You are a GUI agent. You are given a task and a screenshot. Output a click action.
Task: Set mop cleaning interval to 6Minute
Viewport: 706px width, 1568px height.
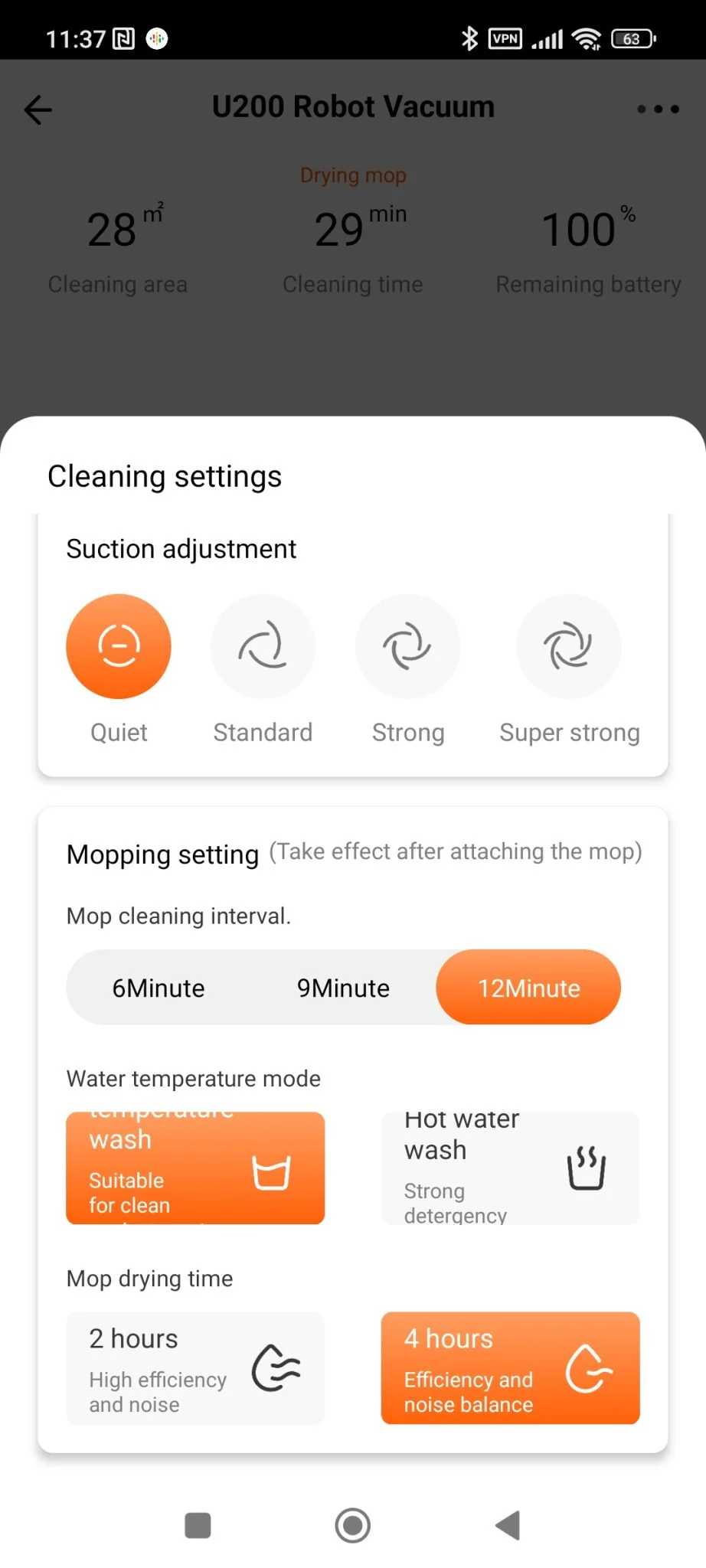click(159, 988)
